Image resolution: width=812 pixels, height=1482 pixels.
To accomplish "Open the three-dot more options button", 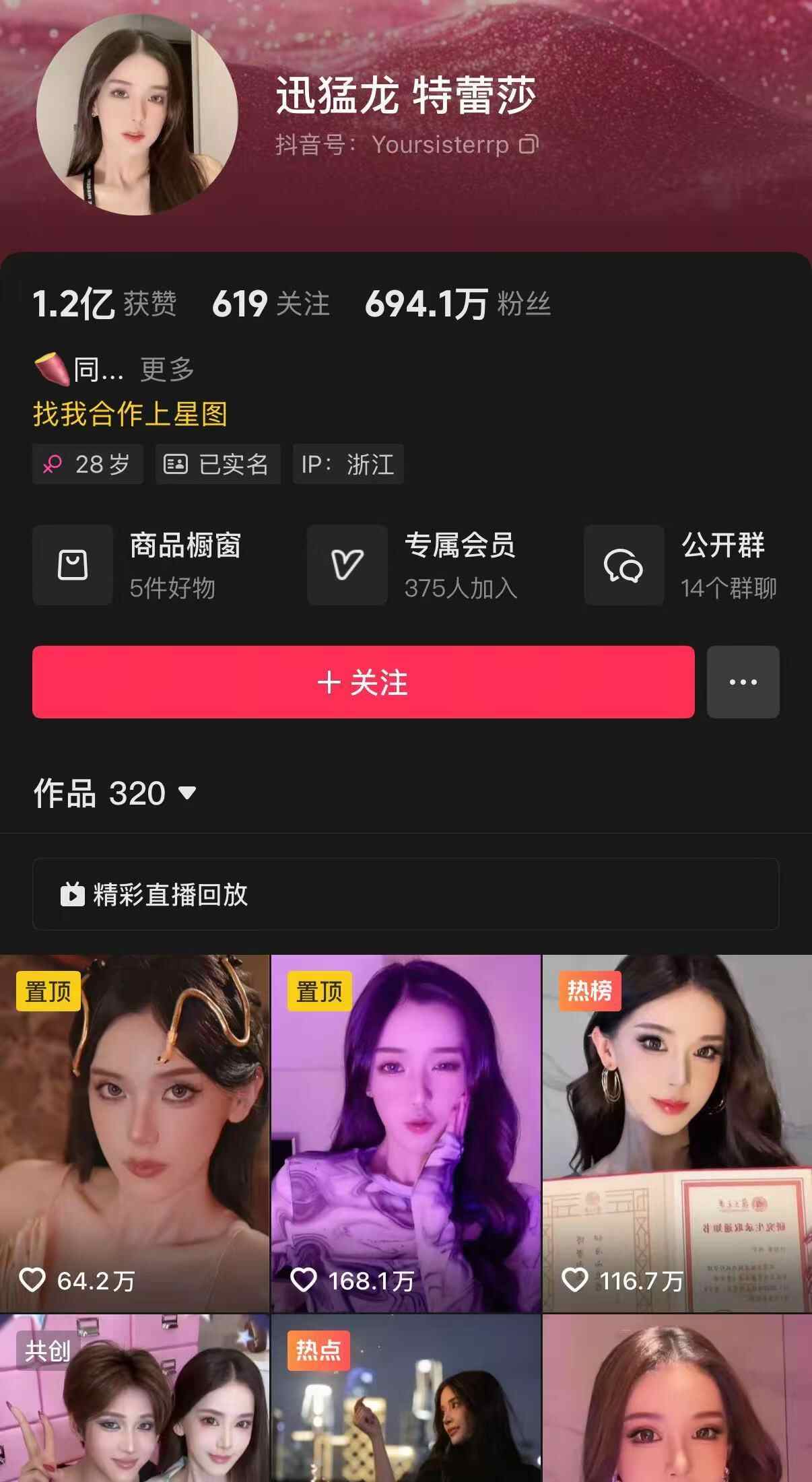I will 743,682.
